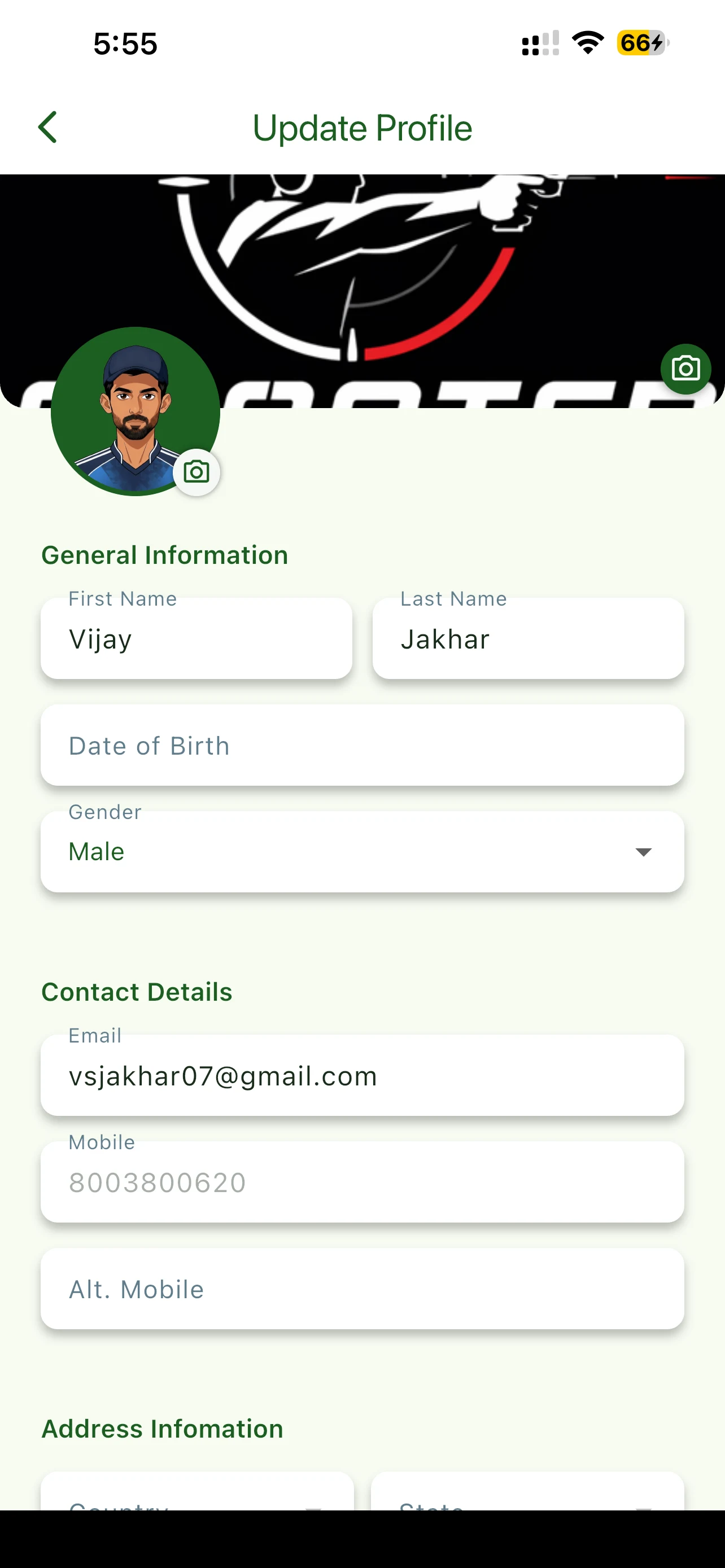
Task: Tap the Mobile number field
Action: click(x=362, y=1181)
